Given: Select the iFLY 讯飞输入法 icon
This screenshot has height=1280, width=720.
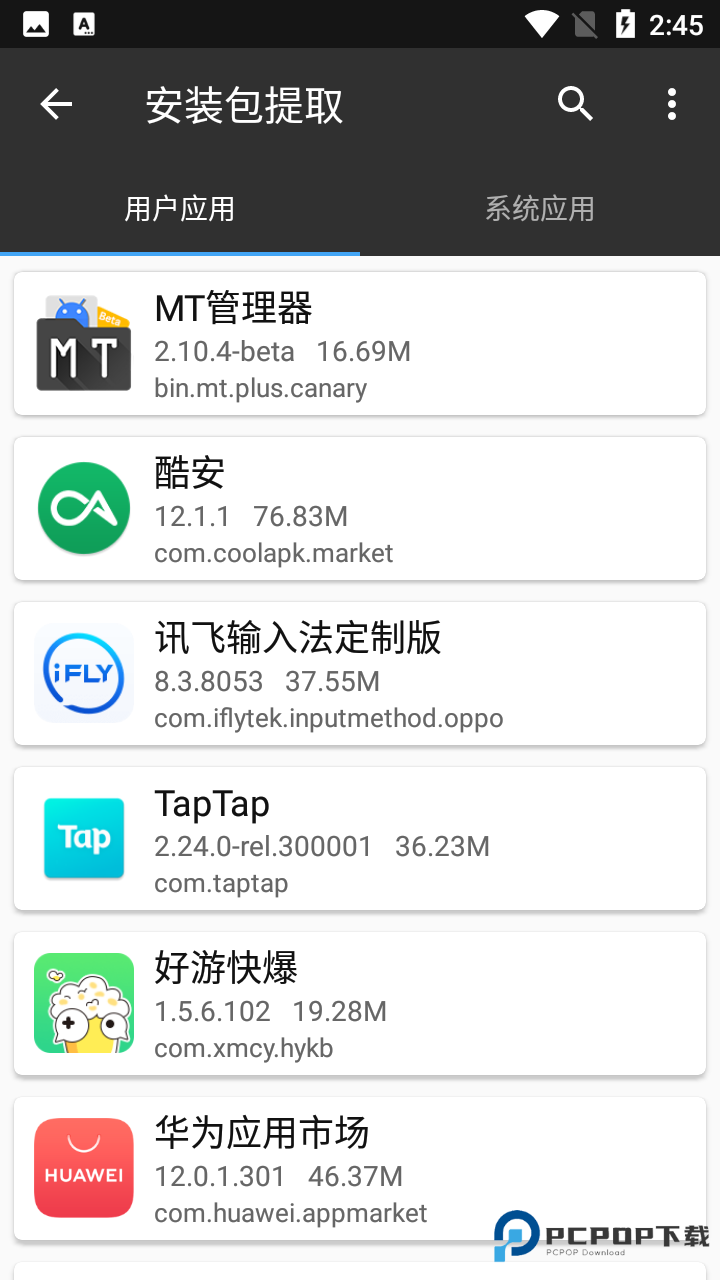Looking at the screenshot, I should (x=83, y=673).
